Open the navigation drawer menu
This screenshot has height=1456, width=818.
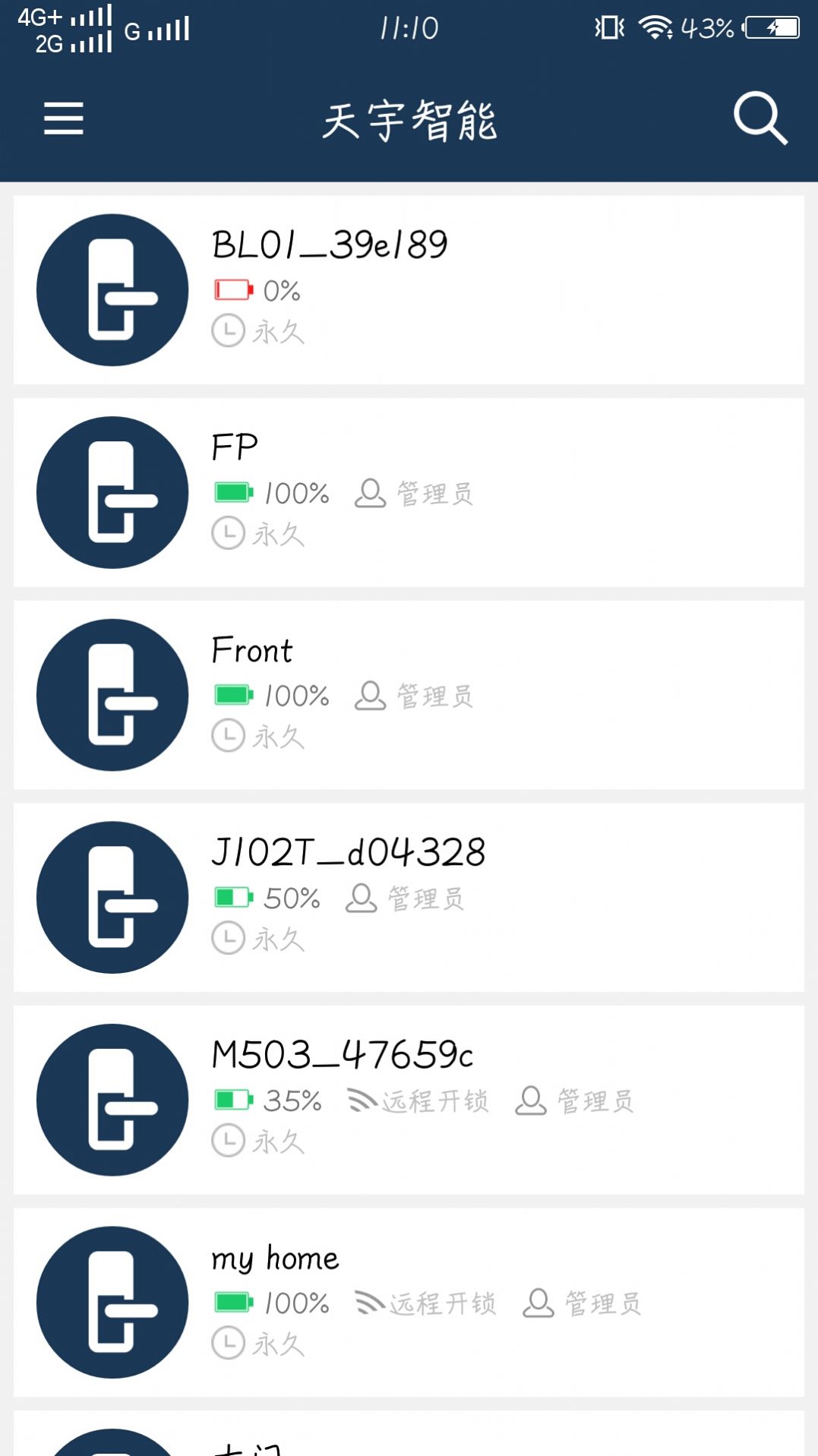pyautogui.click(x=64, y=118)
